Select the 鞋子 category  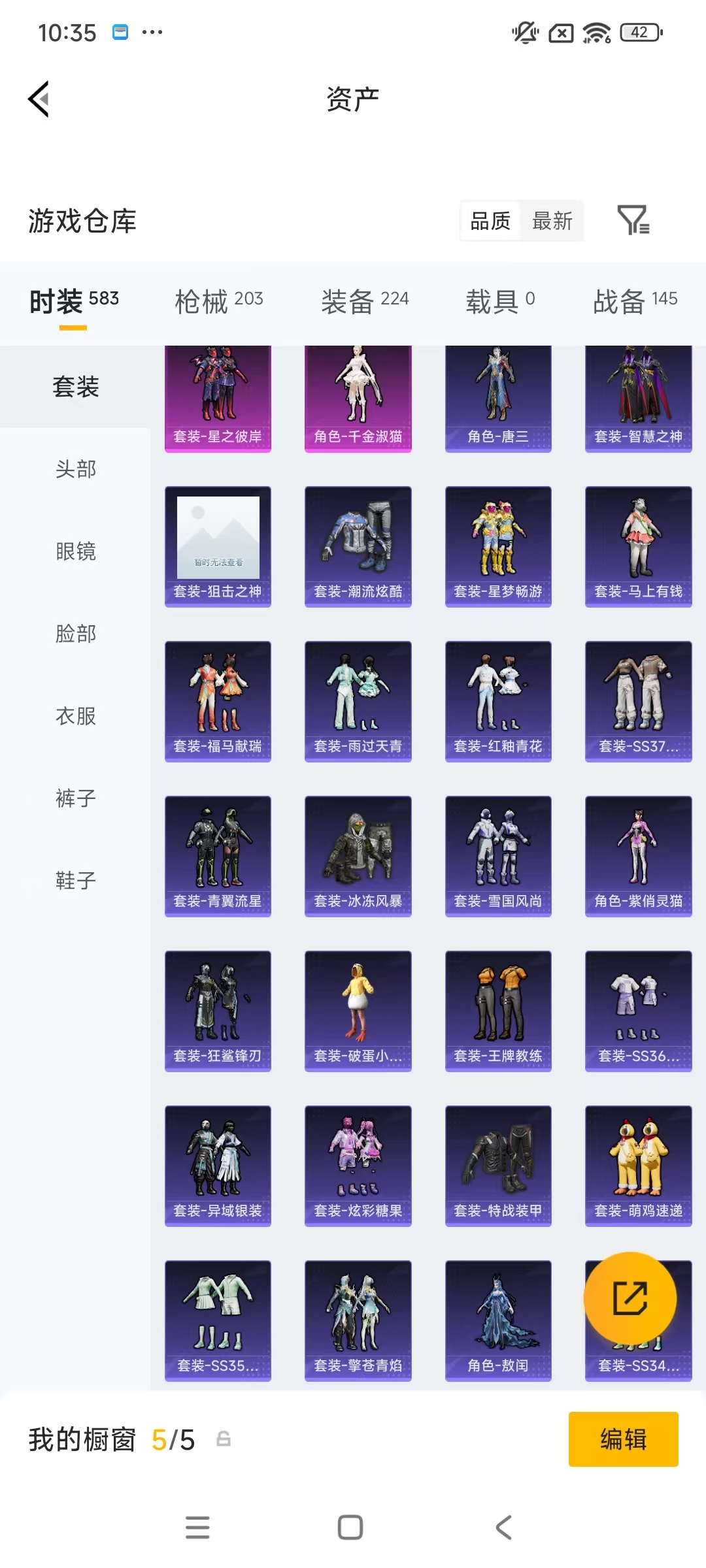76,881
